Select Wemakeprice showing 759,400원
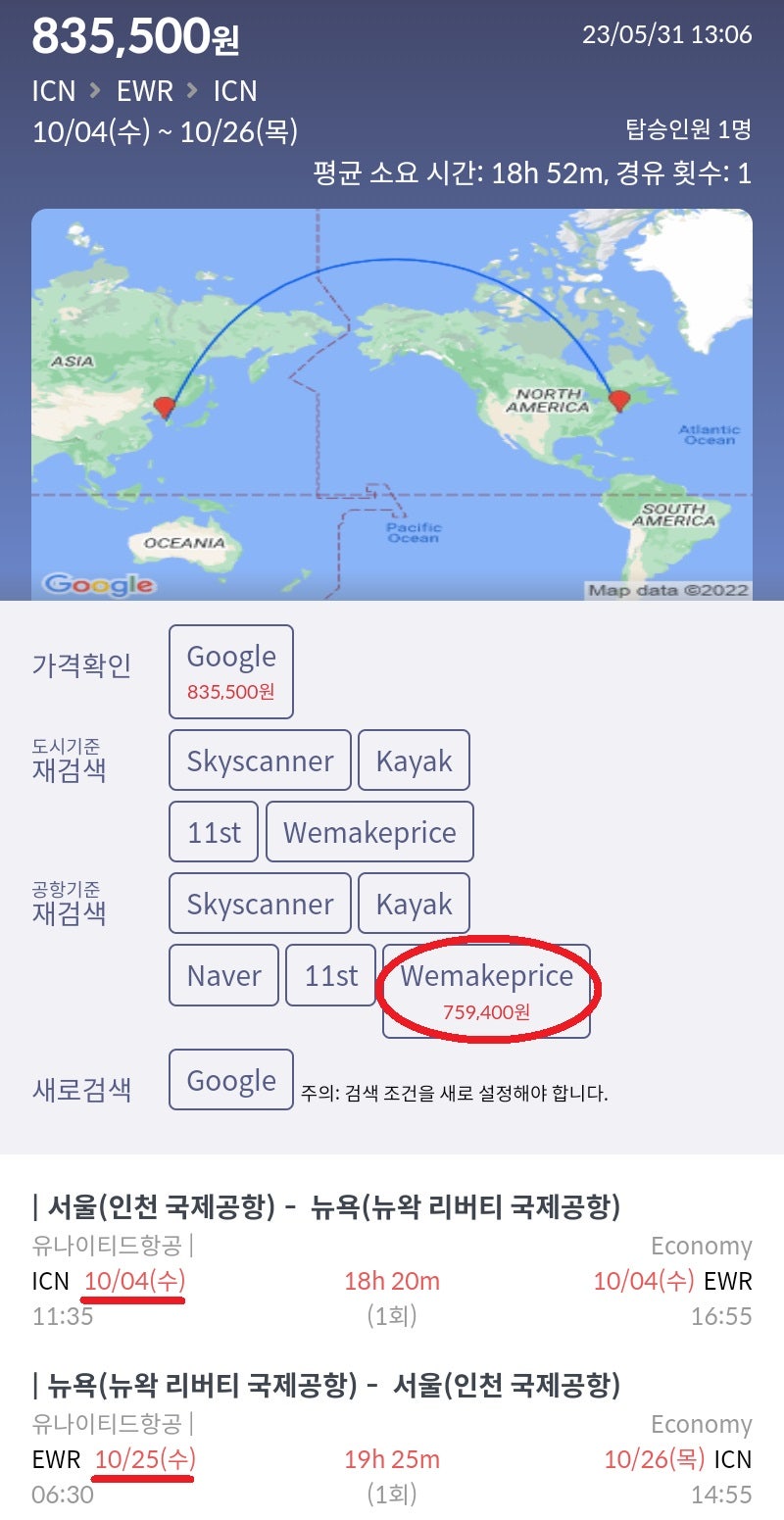Viewport: 784px width, 1520px height. tap(486, 990)
